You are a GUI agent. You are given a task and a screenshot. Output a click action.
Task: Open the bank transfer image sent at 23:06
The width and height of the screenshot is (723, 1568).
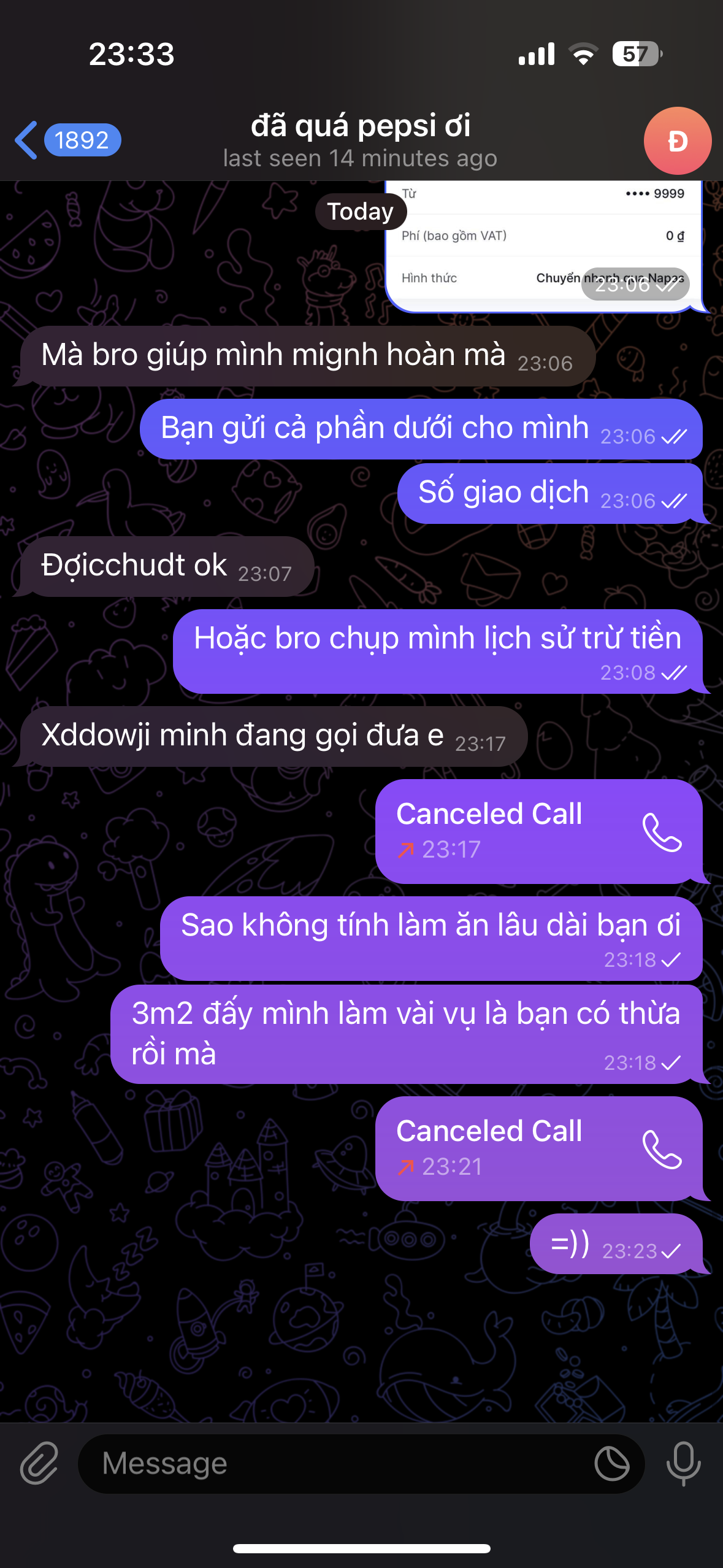point(543,245)
